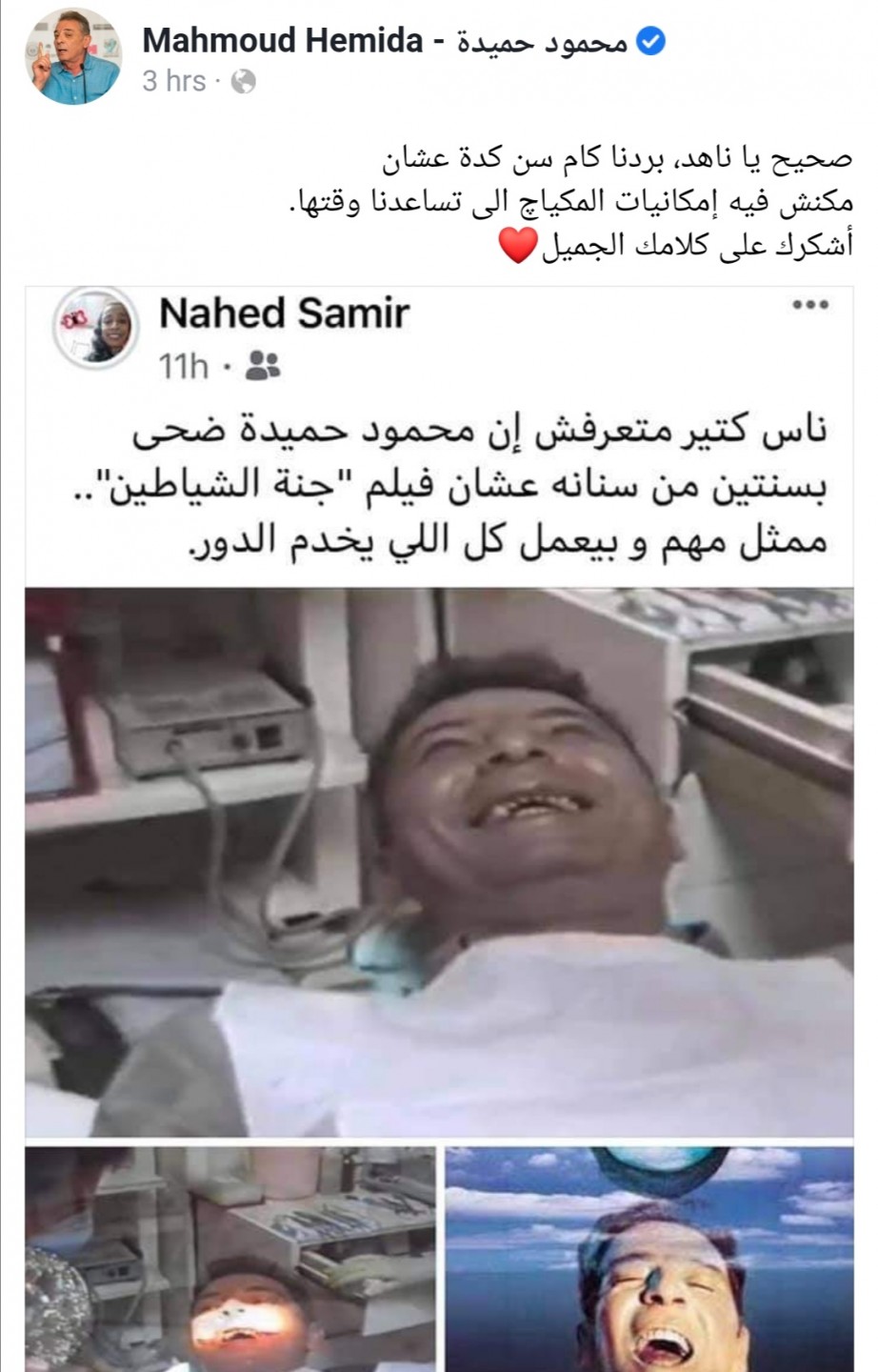Viewport: 878px width, 1372px height.
Task: Open the bottom-right movie poster photo
Action: [x=649, y=1259]
